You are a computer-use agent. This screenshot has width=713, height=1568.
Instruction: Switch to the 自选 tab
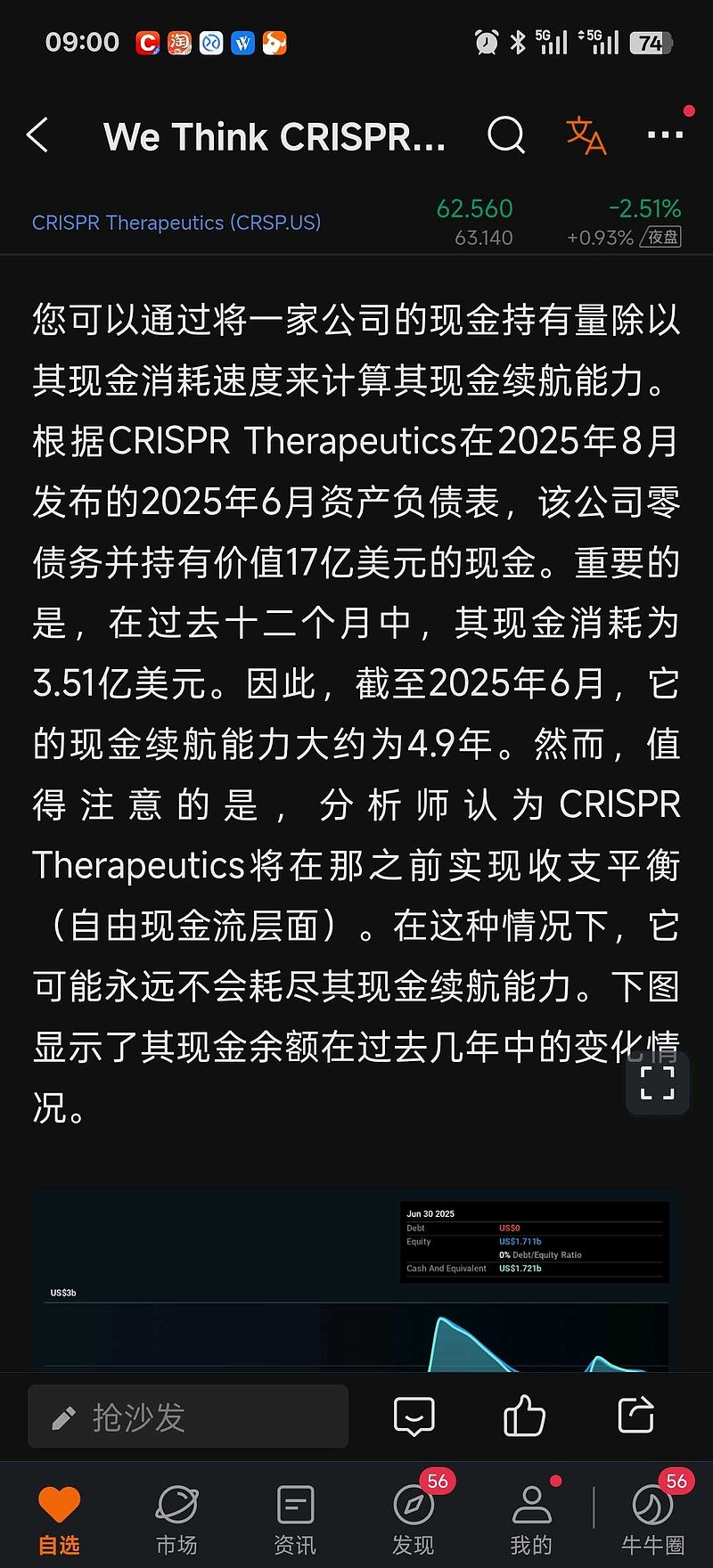point(59,1519)
